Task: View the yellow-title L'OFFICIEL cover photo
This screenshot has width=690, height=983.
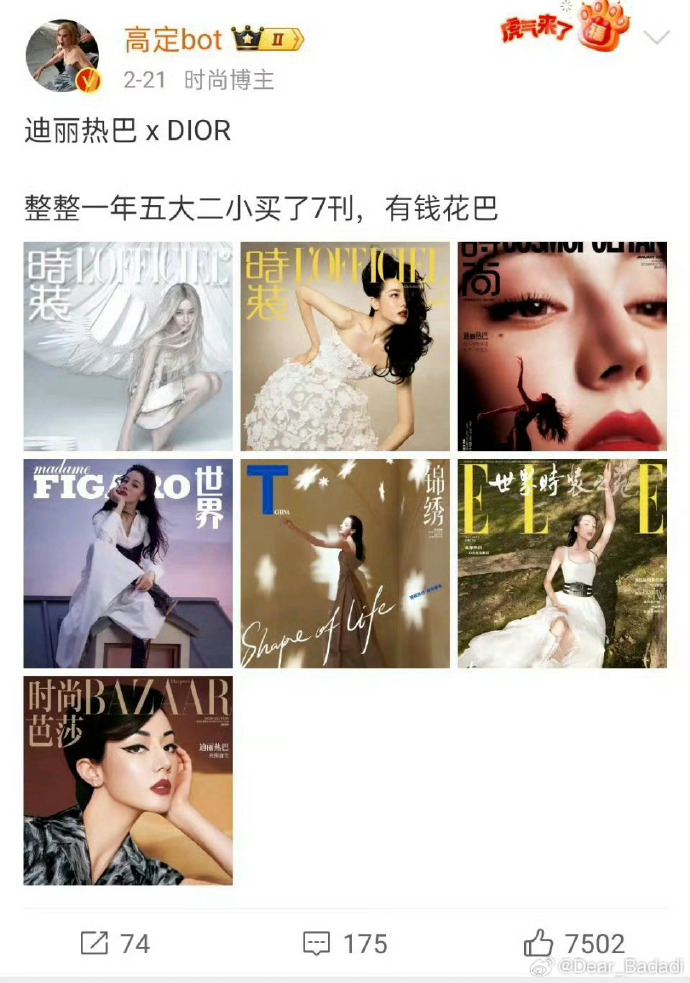Action: (345, 346)
